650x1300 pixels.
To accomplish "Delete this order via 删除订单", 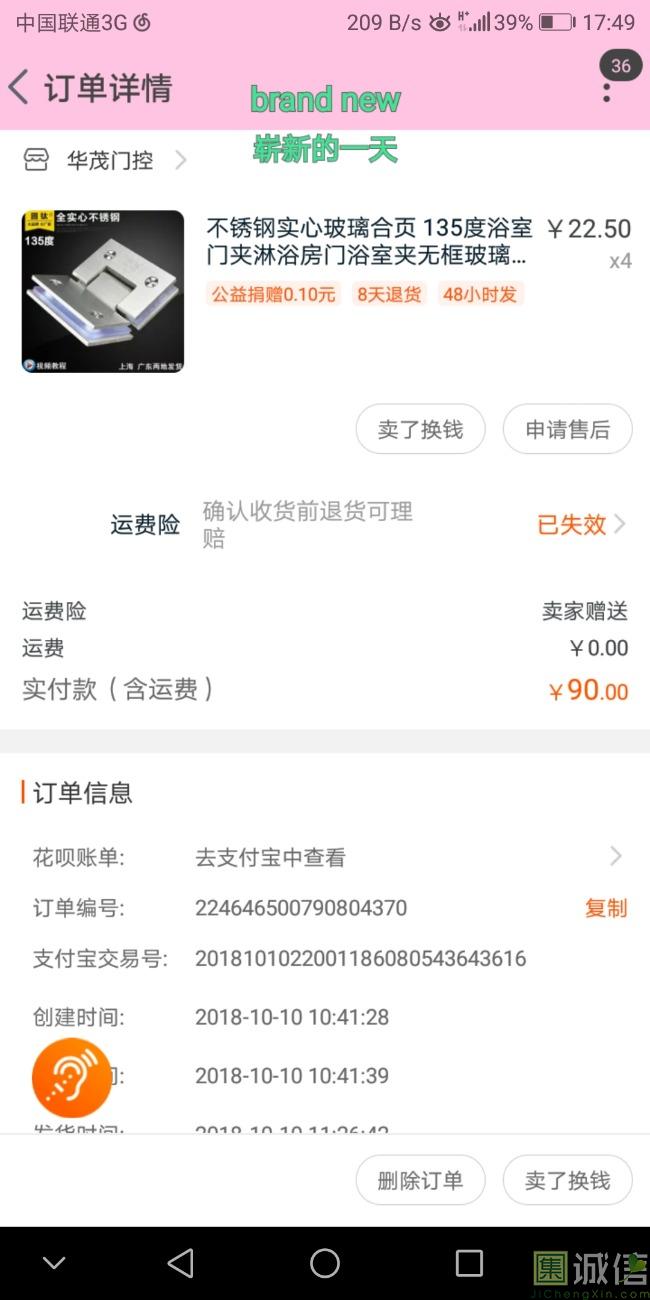I will tap(420, 1180).
